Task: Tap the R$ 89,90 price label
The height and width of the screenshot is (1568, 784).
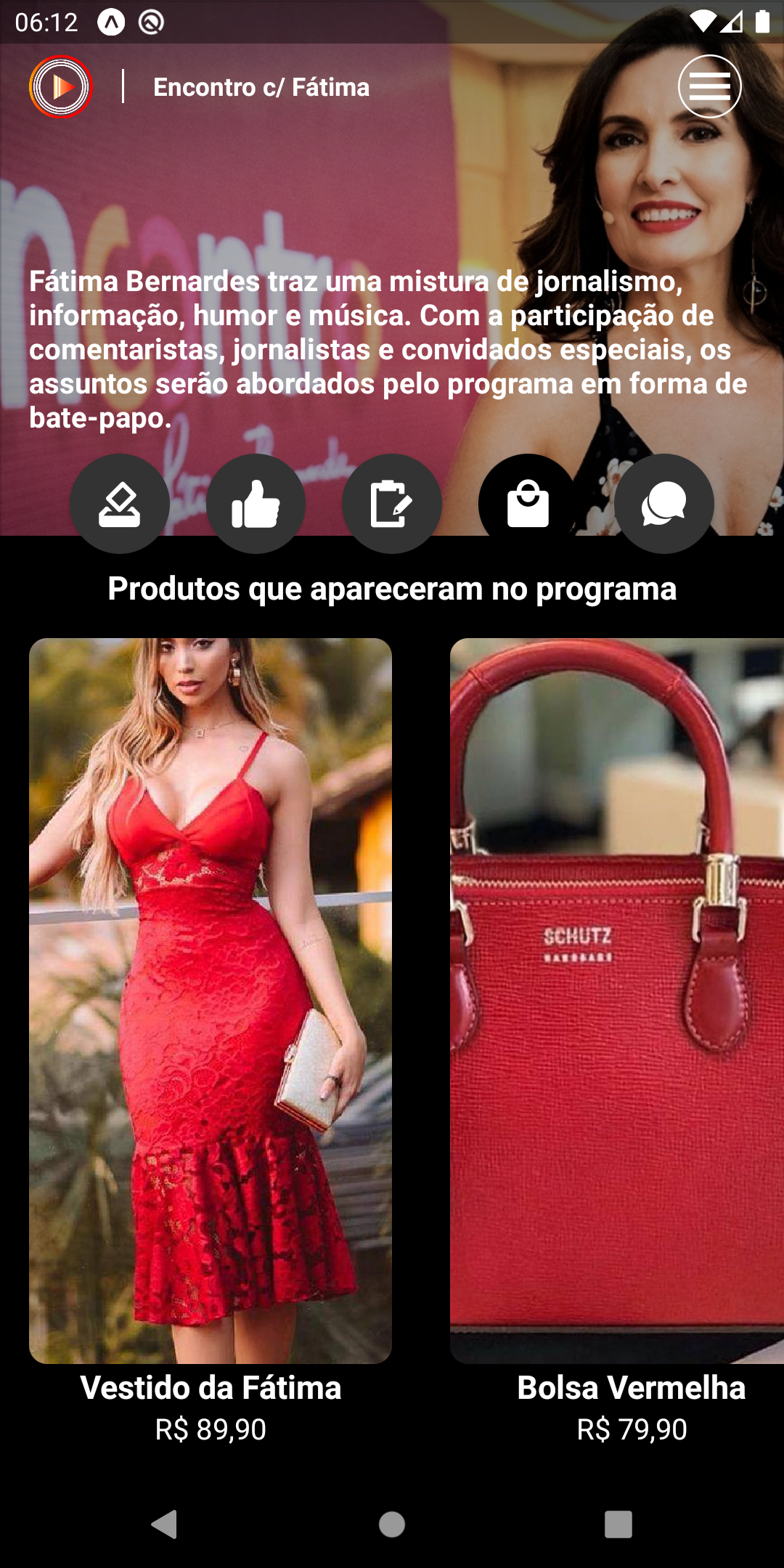Action: (211, 1429)
